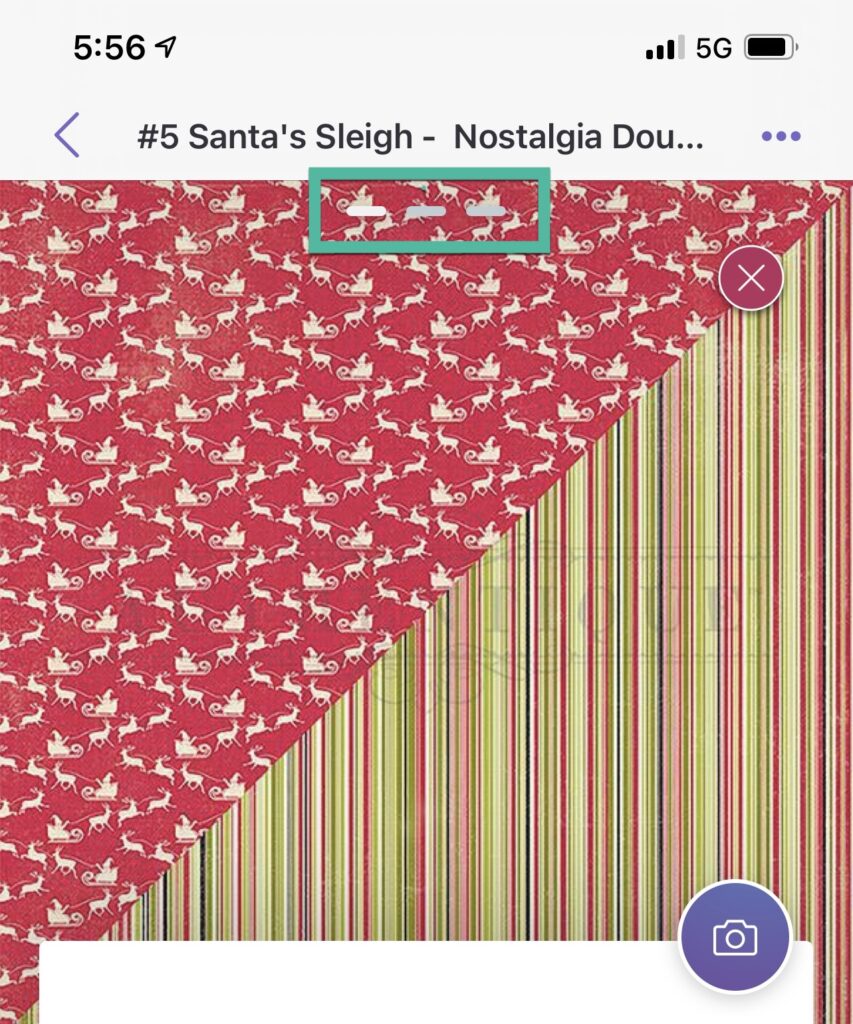Go back using the top-left arrow
This screenshot has height=1024, width=853.
pos(67,135)
